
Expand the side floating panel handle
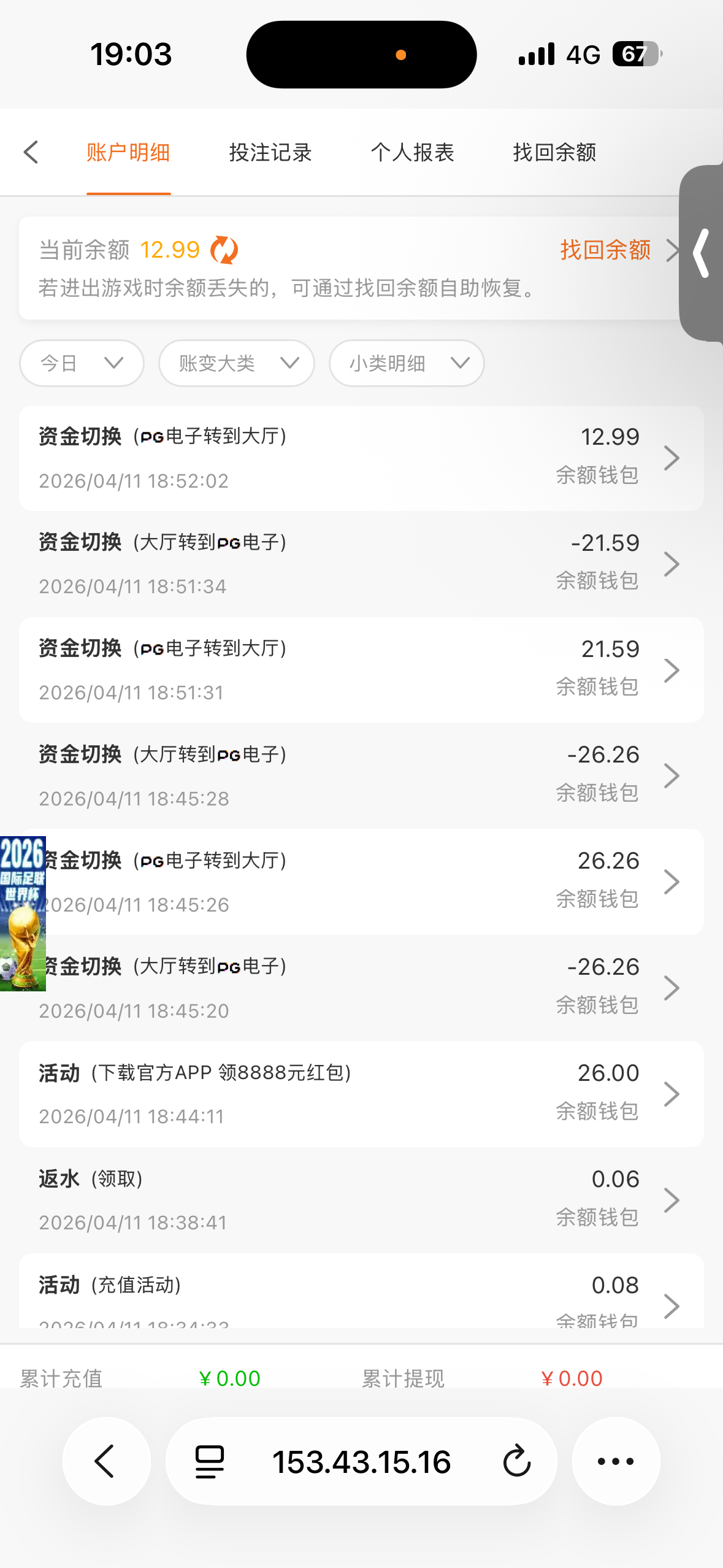[x=702, y=253]
